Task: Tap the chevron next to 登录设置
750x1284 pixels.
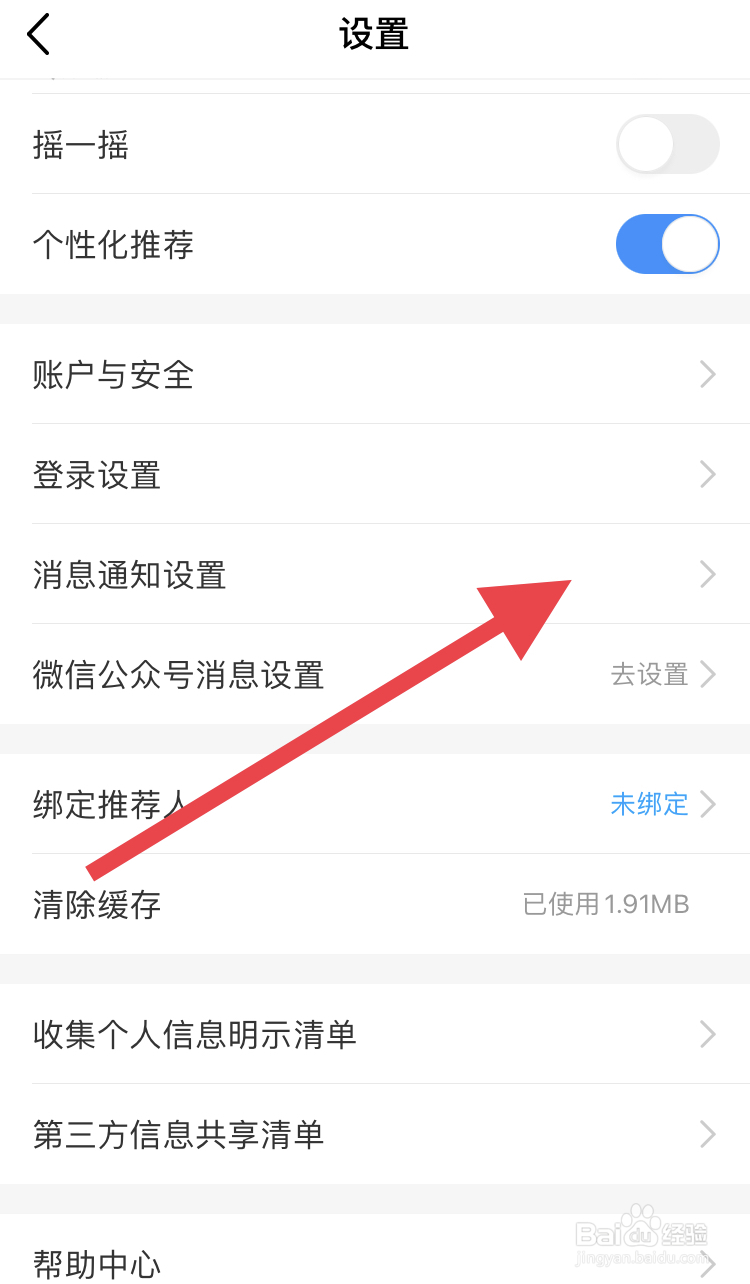Action: pyautogui.click(x=707, y=474)
